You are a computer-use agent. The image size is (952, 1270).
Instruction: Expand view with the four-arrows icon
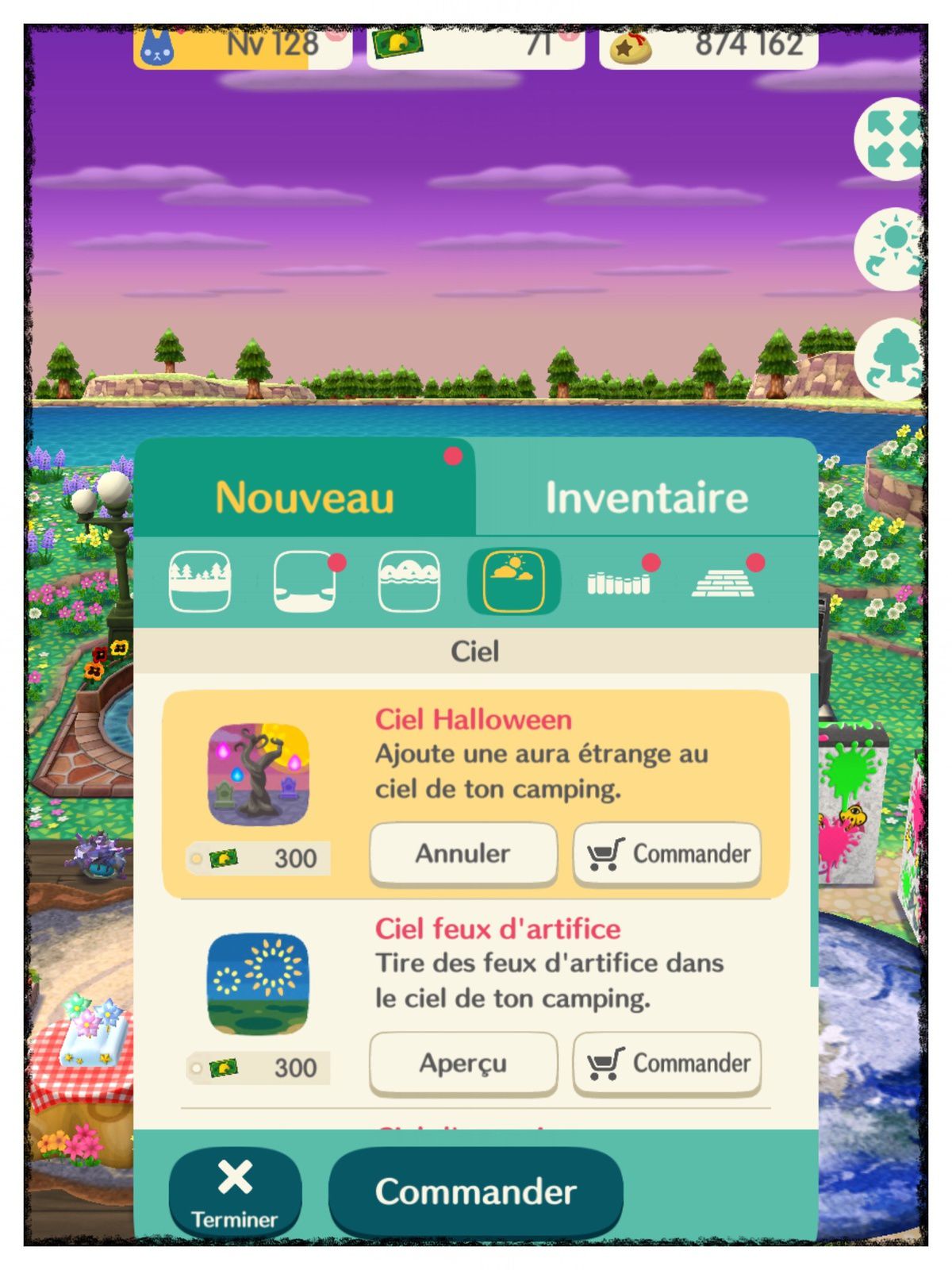point(894,139)
